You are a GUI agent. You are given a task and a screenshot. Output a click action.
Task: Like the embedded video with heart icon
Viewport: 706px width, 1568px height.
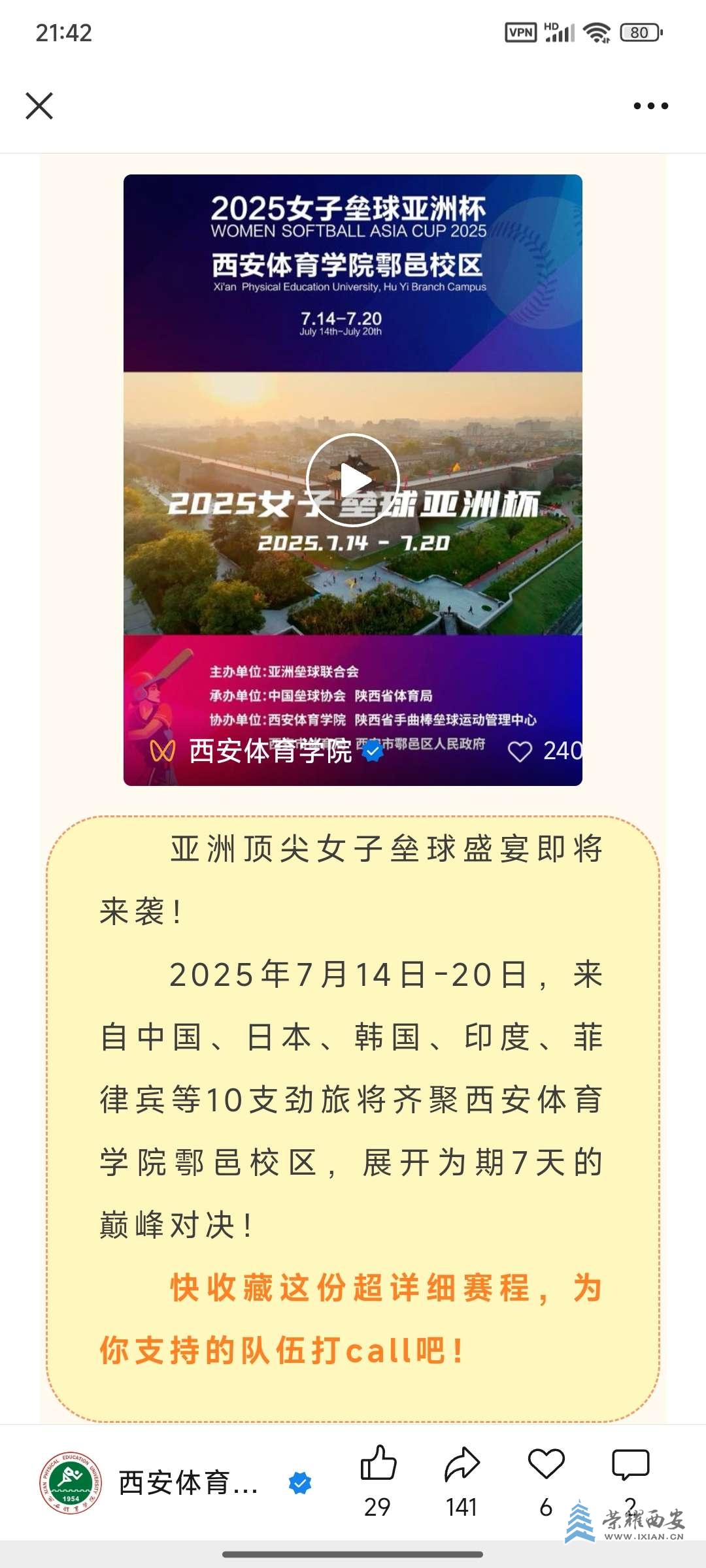pos(520,751)
